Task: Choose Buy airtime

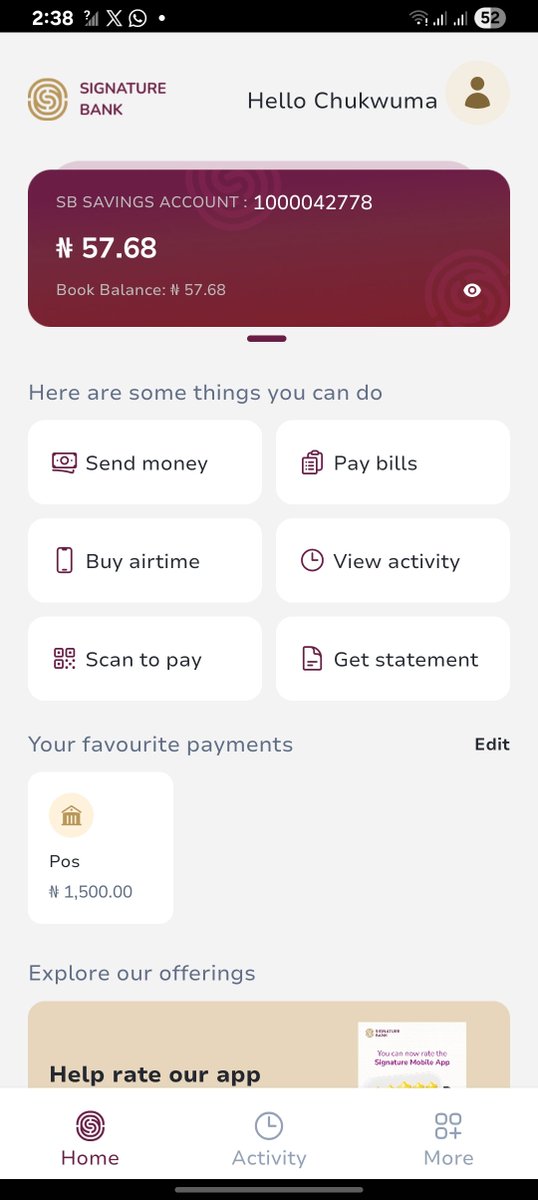Action: 145,560
